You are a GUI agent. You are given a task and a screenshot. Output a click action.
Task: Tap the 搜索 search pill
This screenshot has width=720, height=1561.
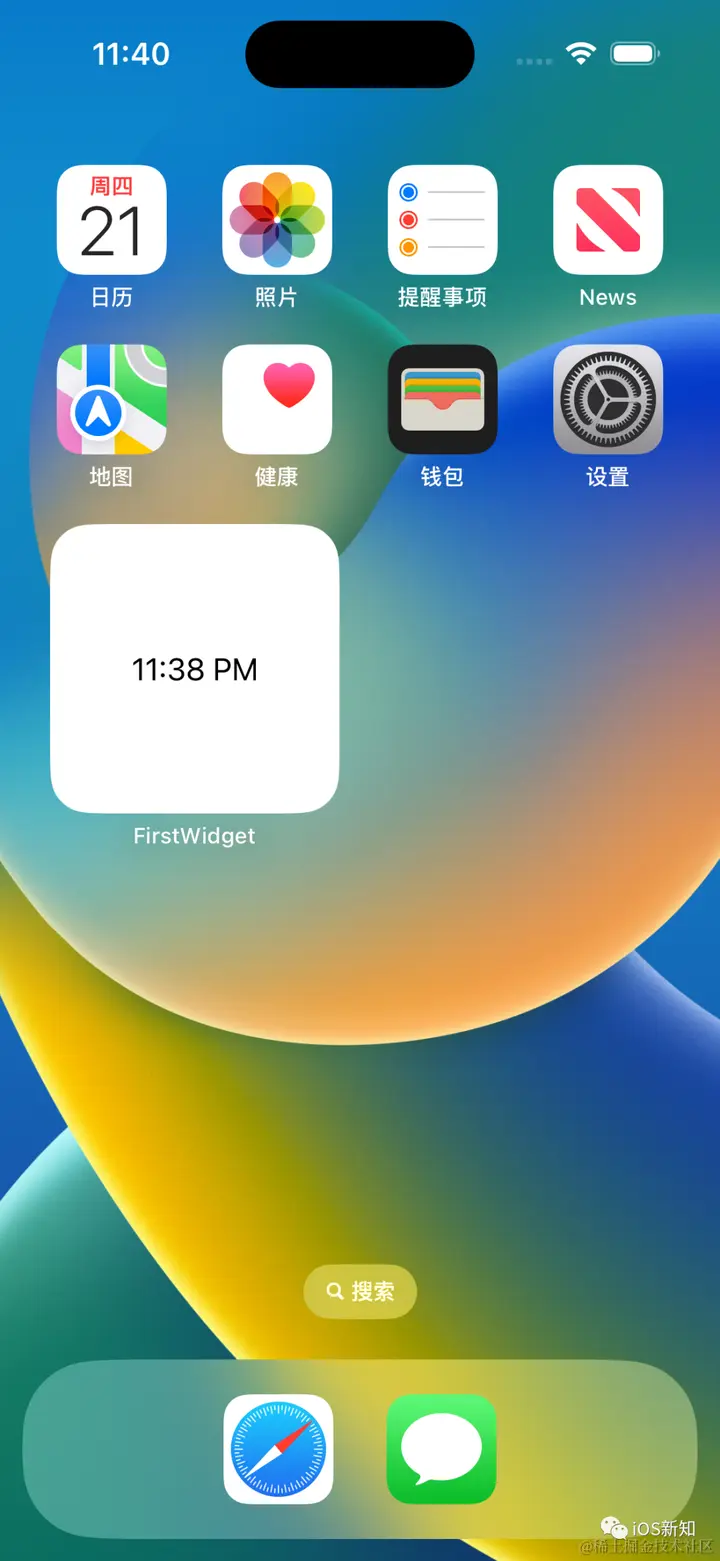tap(360, 1291)
